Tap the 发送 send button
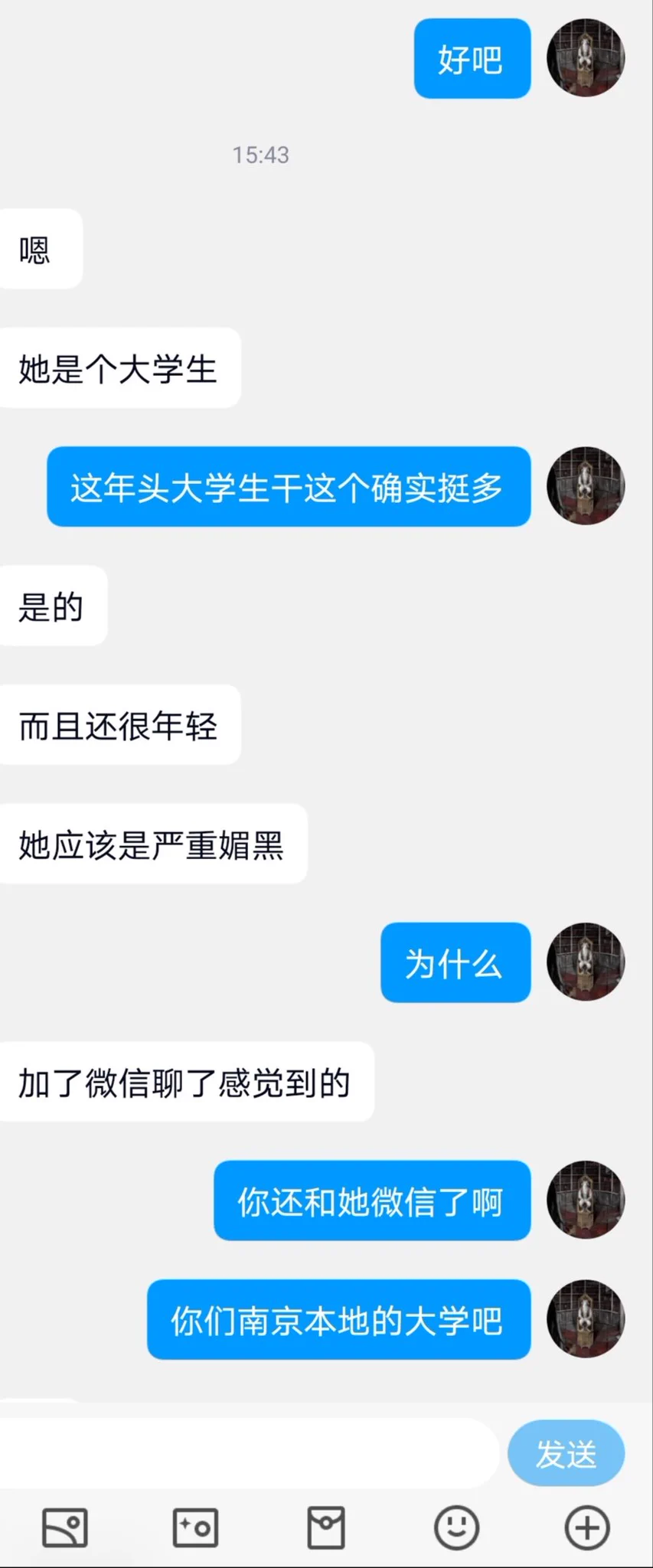This screenshot has height=1568, width=653. click(x=566, y=1453)
